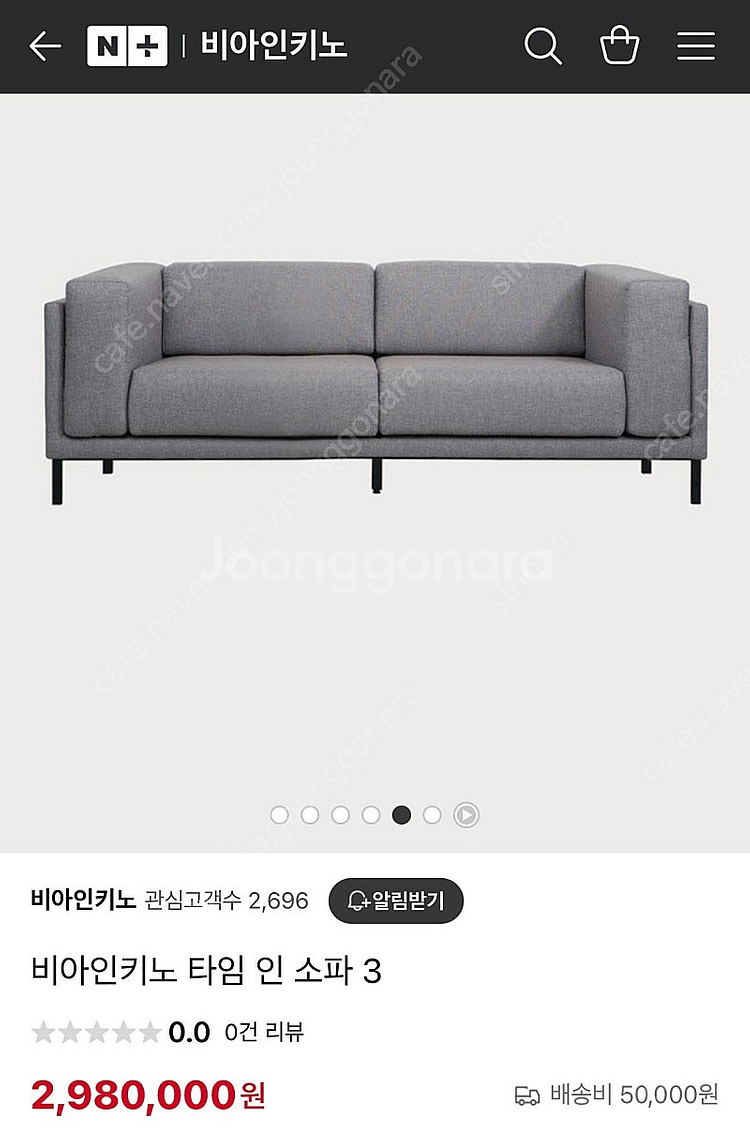Open the N+ store home

click(x=126, y=46)
